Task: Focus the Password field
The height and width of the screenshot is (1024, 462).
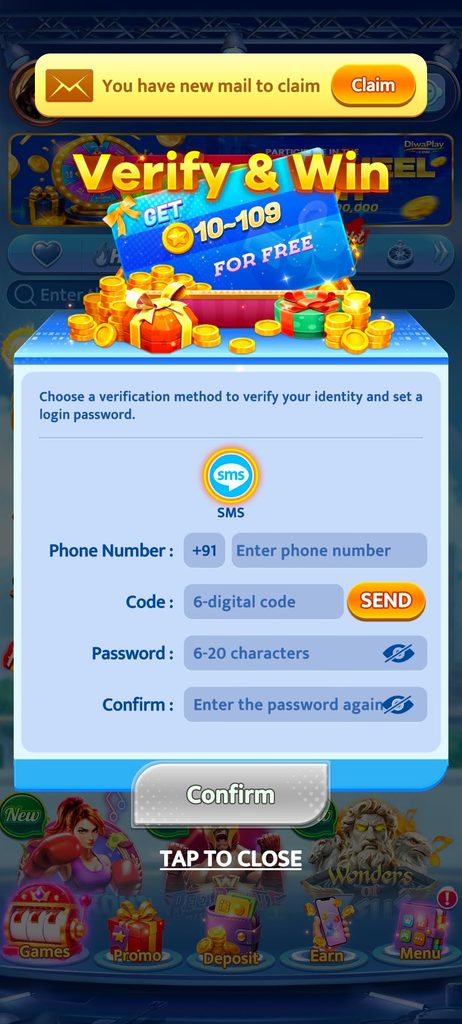Action: point(305,653)
